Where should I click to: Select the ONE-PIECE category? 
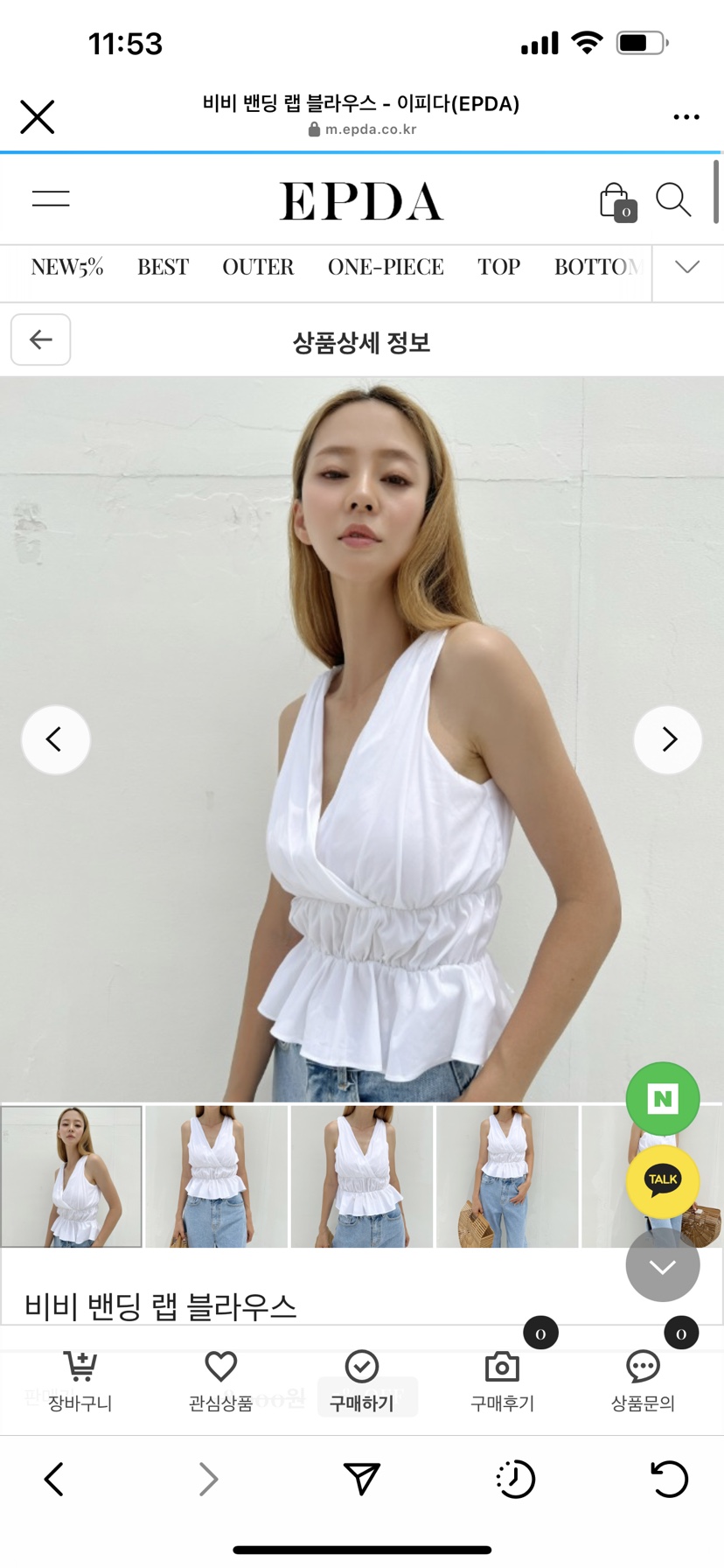(386, 267)
